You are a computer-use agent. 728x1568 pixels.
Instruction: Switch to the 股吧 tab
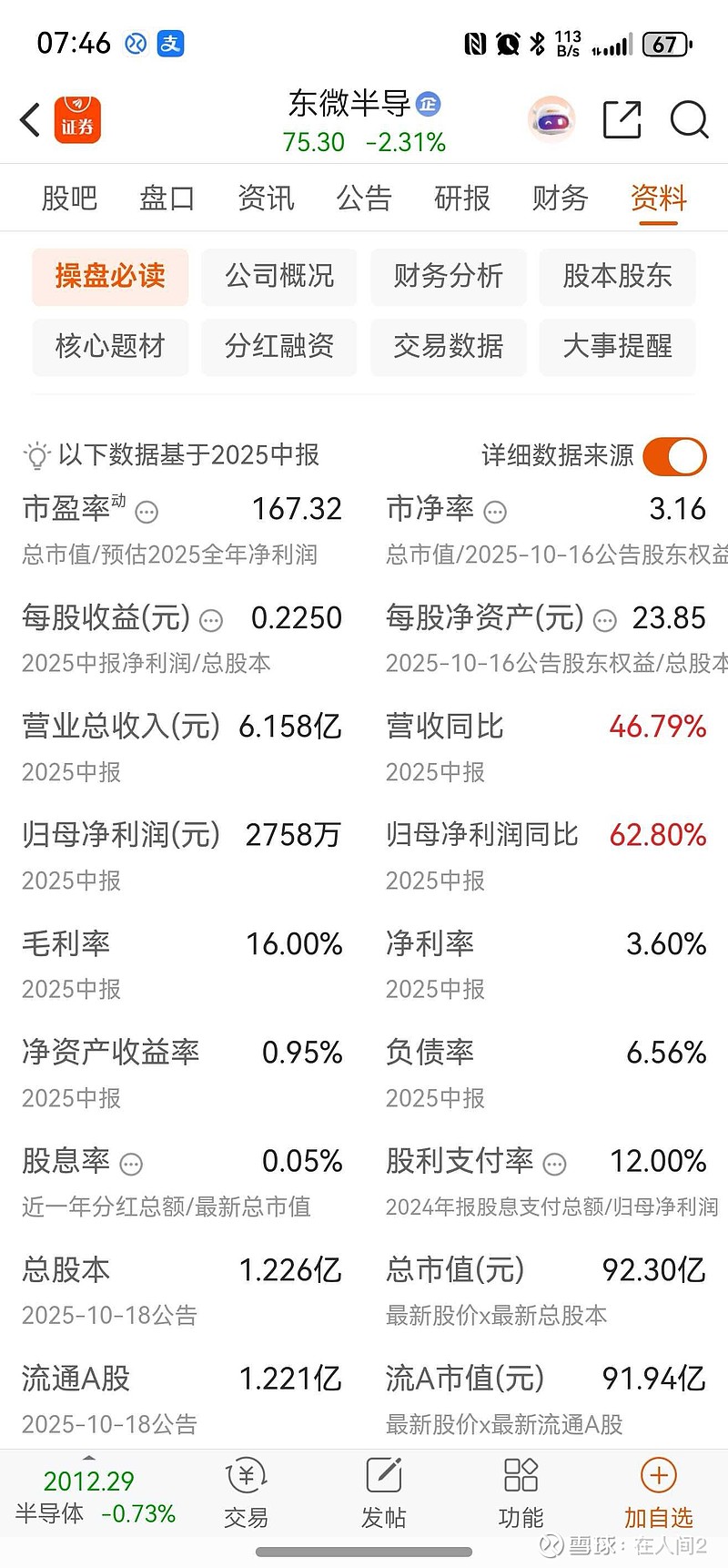(x=70, y=199)
